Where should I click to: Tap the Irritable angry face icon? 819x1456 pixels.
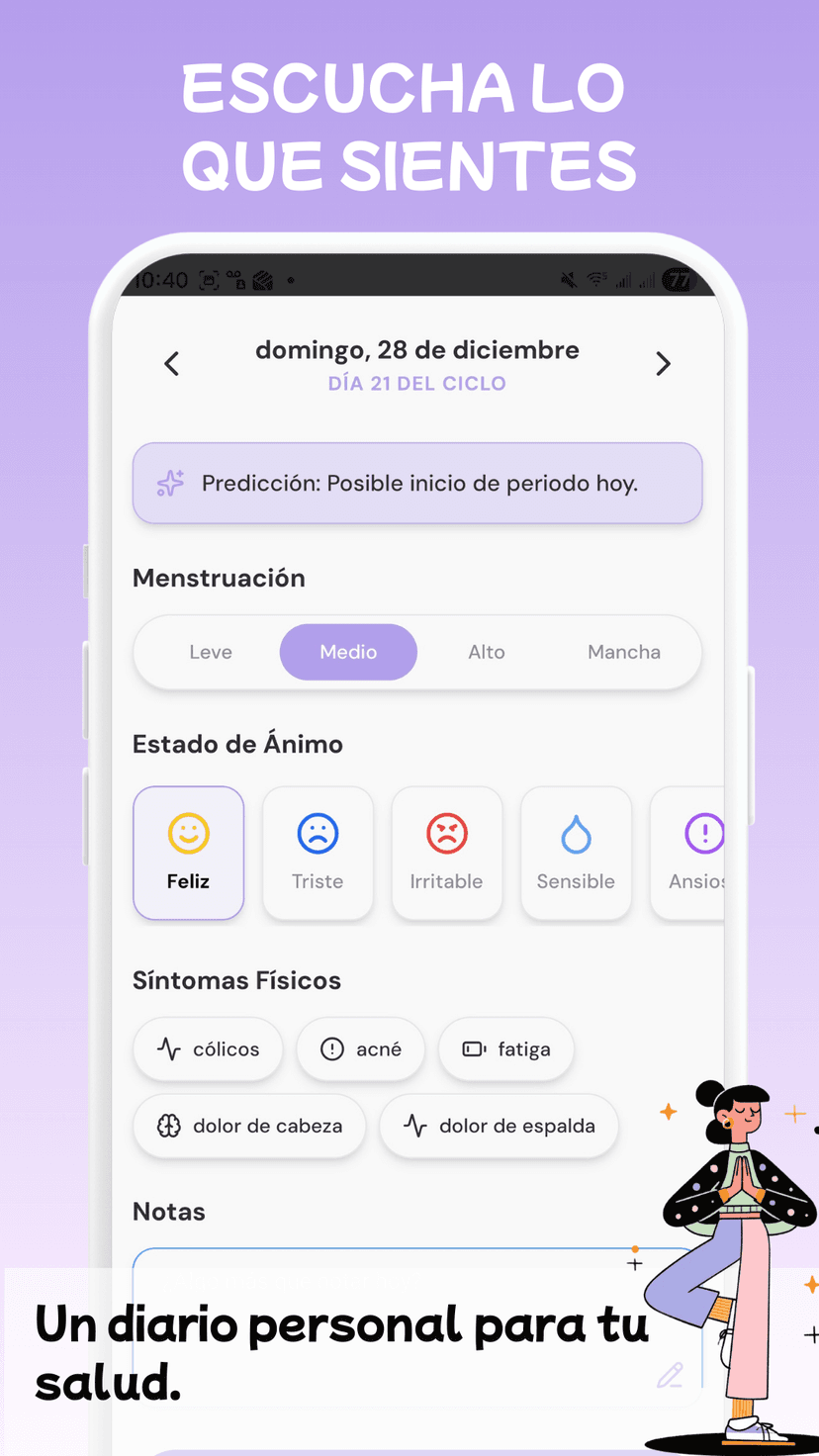(x=447, y=834)
